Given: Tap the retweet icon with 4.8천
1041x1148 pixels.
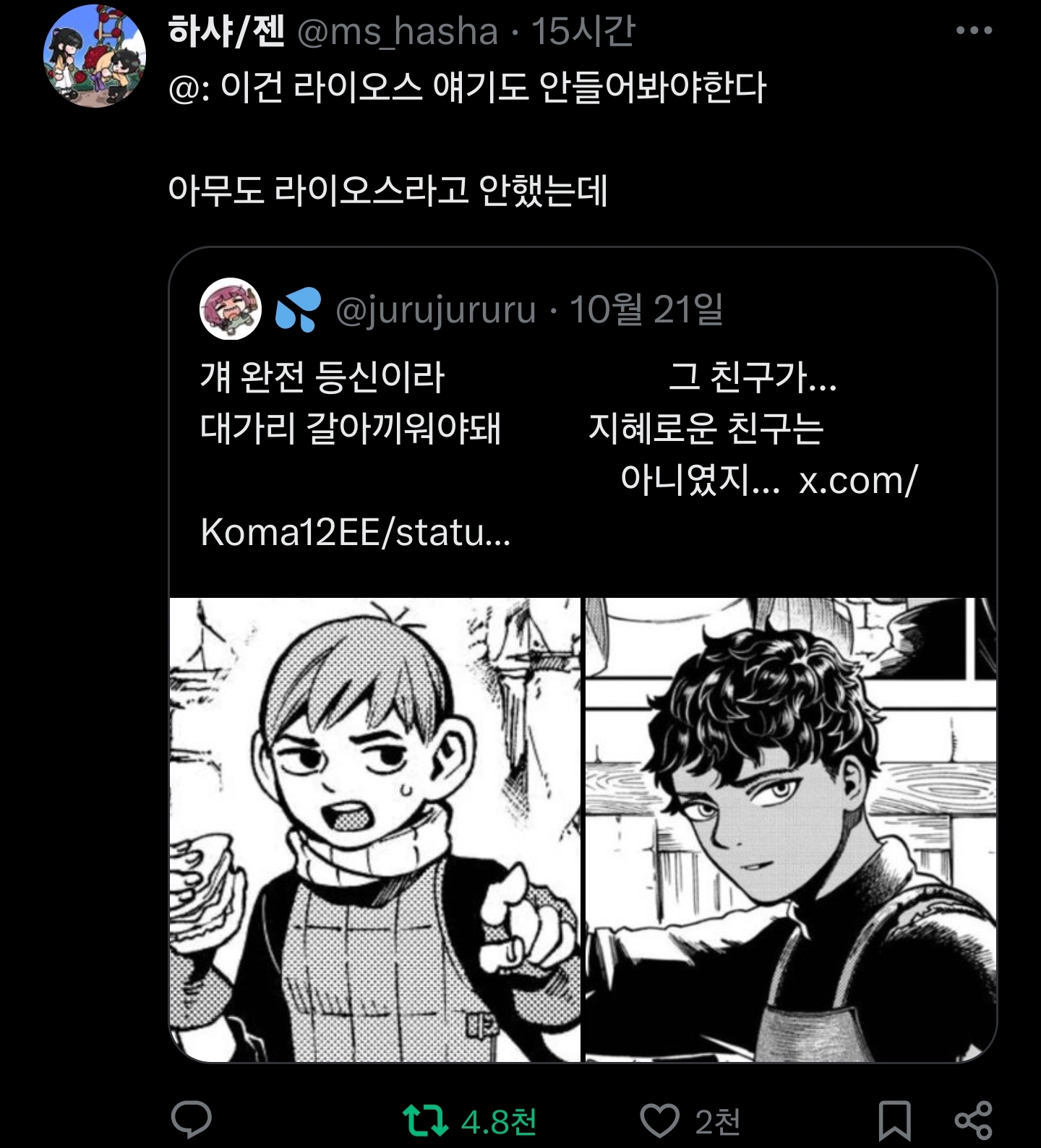Looking at the screenshot, I should (x=425, y=1120).
